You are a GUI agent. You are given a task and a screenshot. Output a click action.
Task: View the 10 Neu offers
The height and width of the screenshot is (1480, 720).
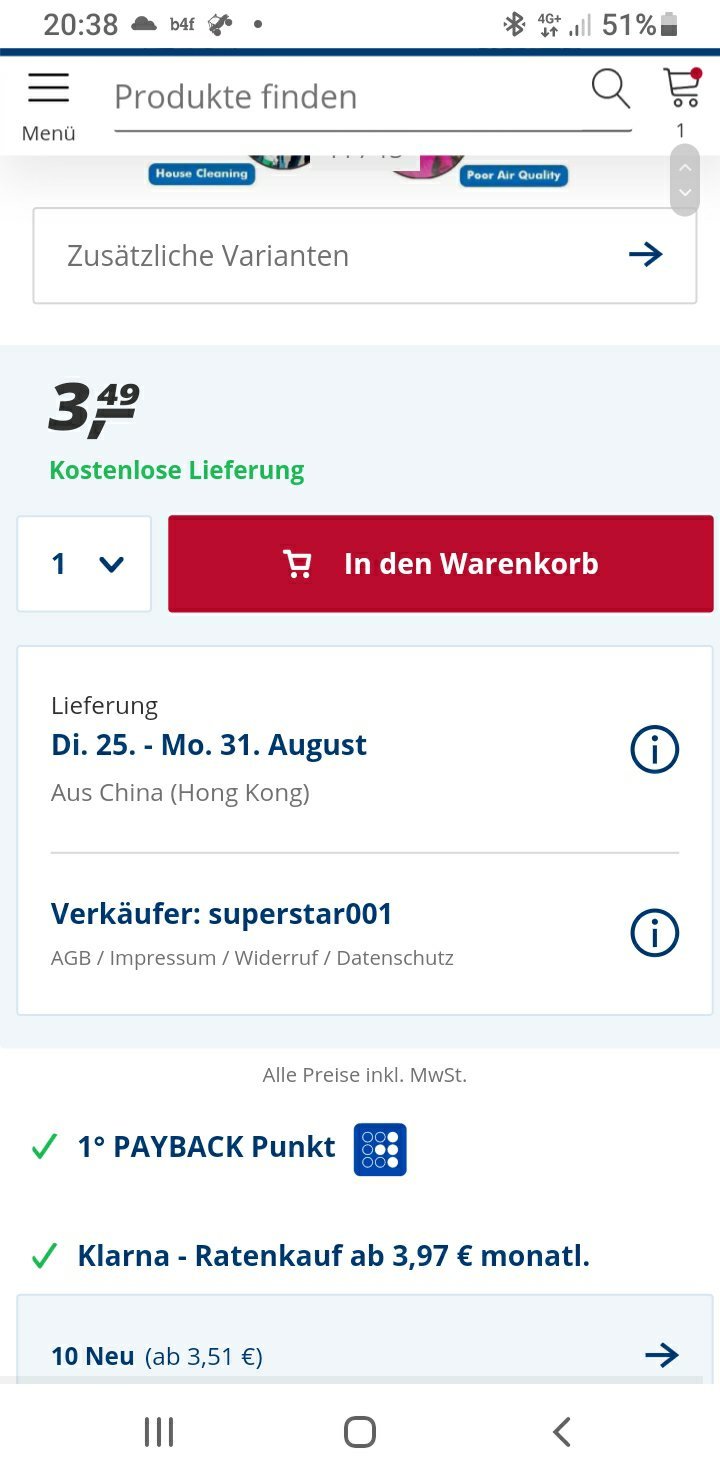click(x=365, y=1355)
